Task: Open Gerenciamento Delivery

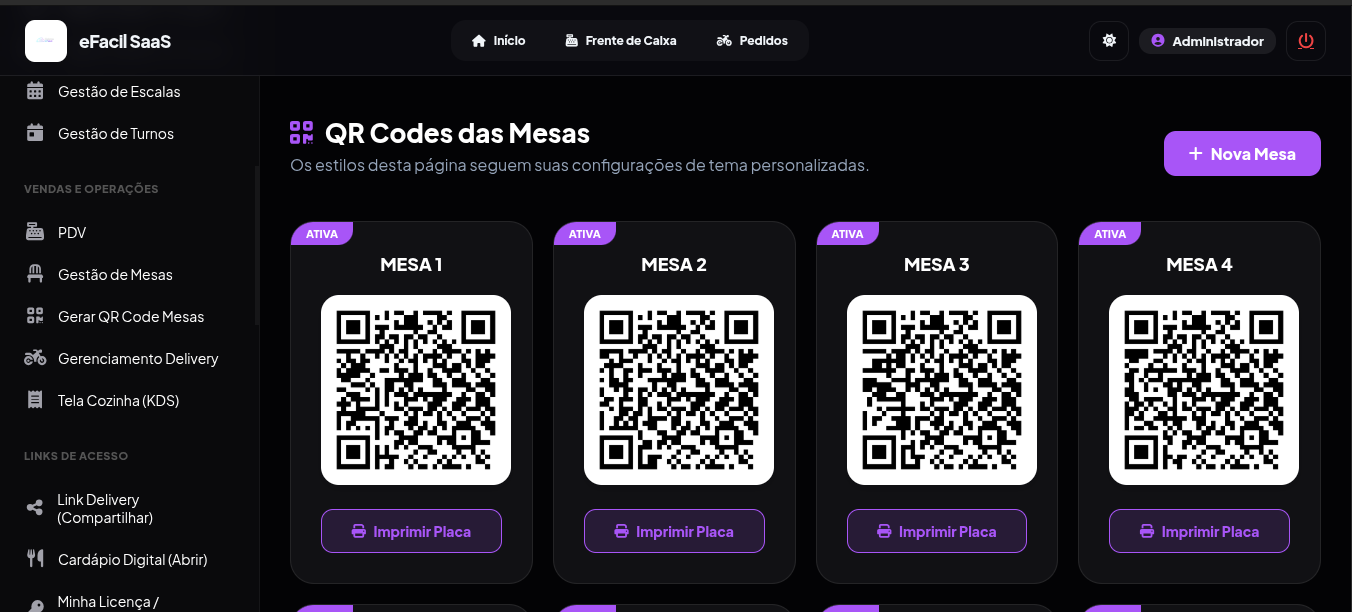Action: pos(137,359)
